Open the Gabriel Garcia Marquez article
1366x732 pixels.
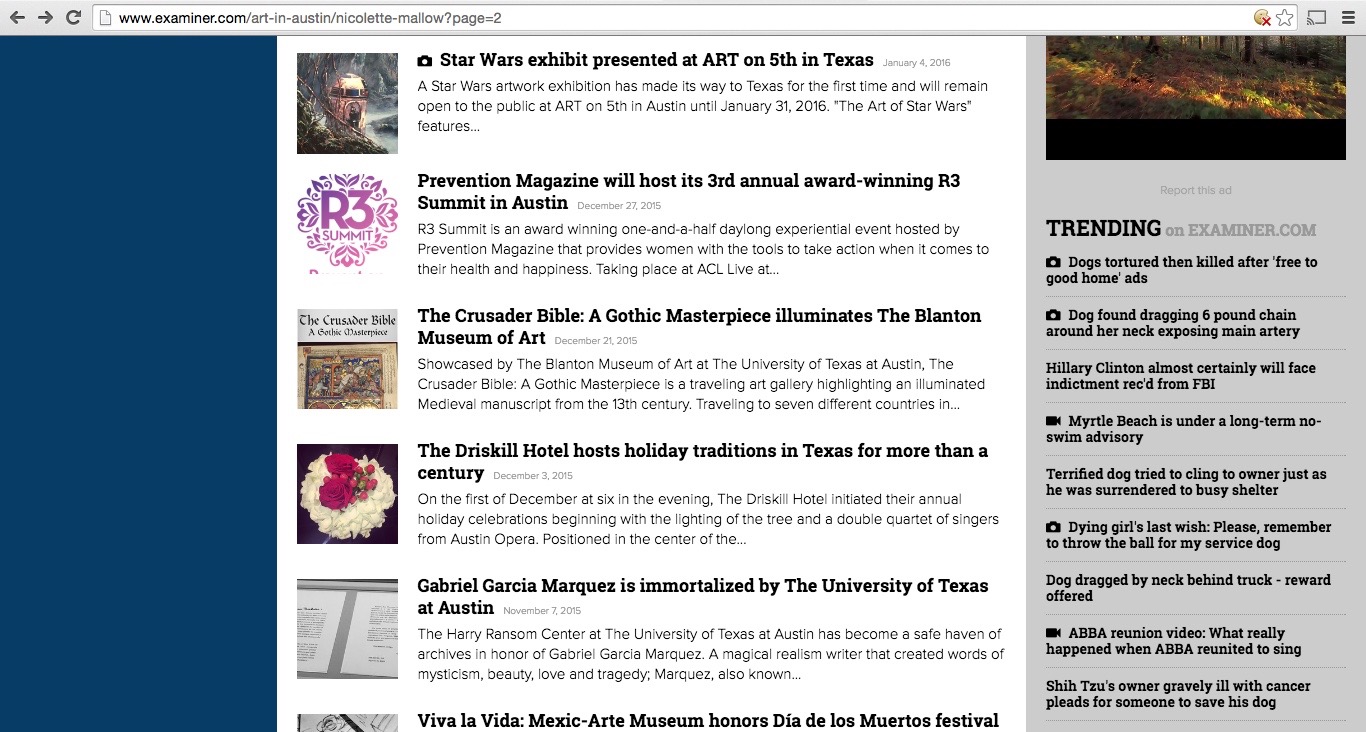(702, 586)
